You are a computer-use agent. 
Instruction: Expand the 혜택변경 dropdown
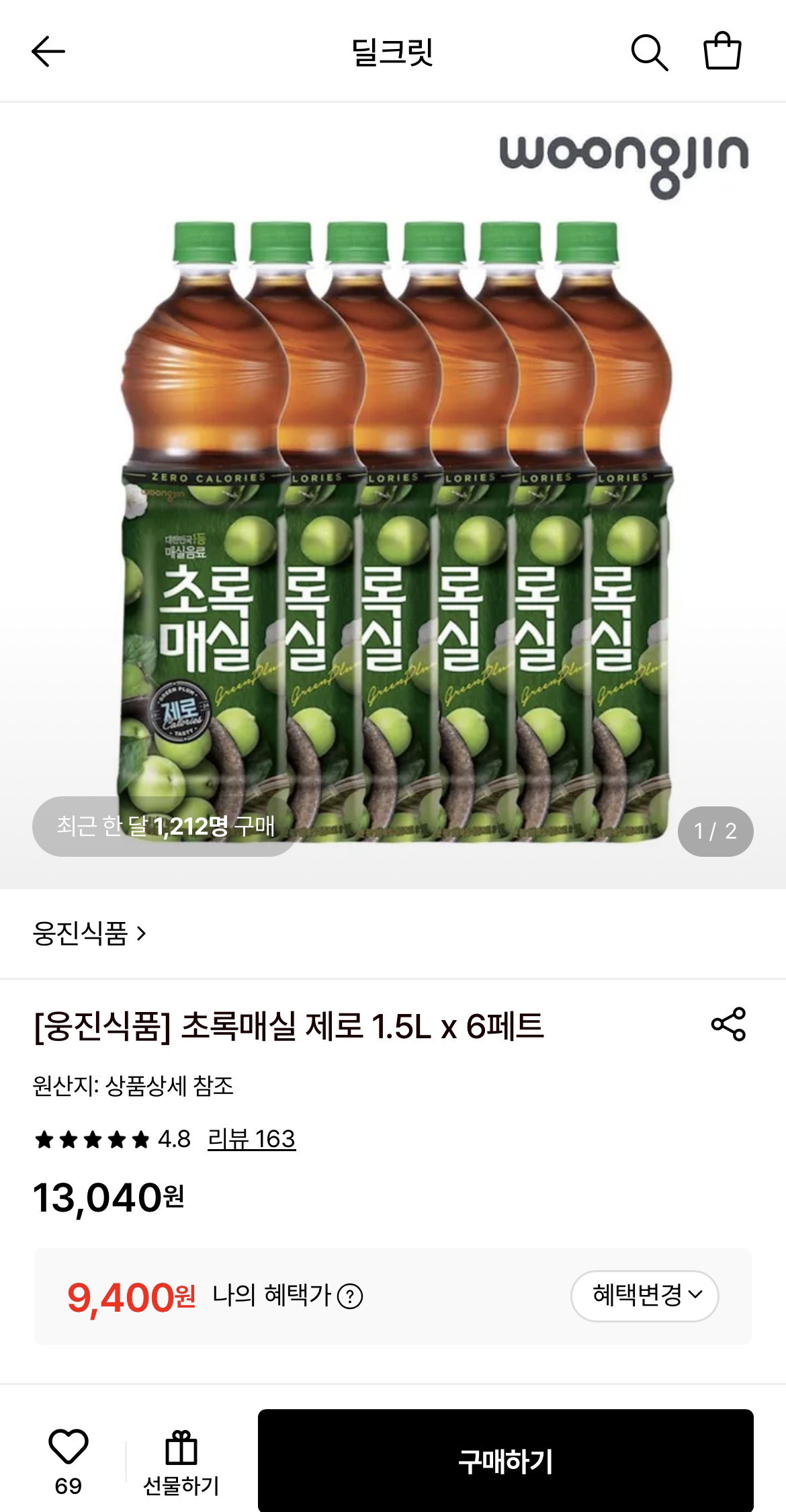click(644, 1296)
